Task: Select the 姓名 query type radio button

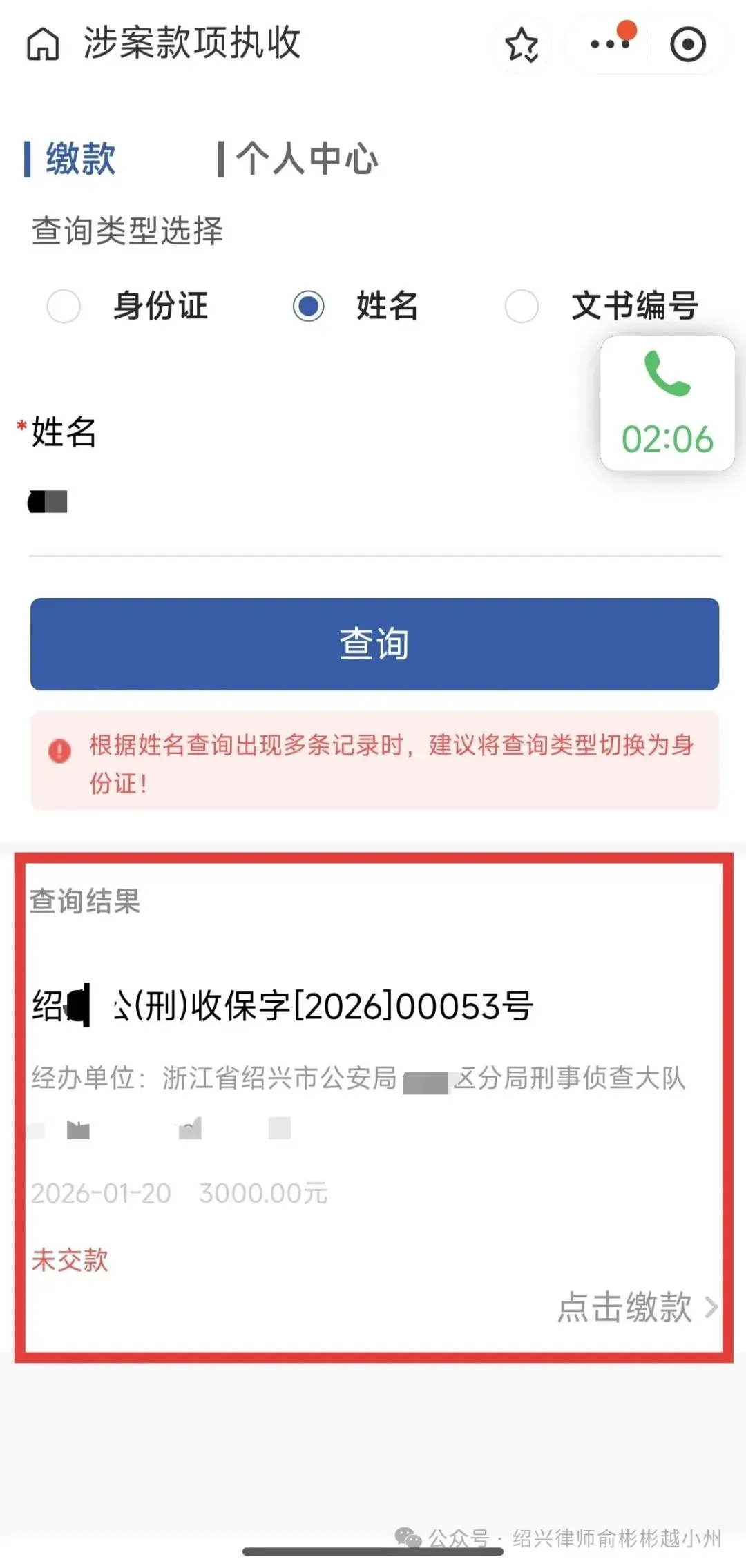Action: (309, 307)
